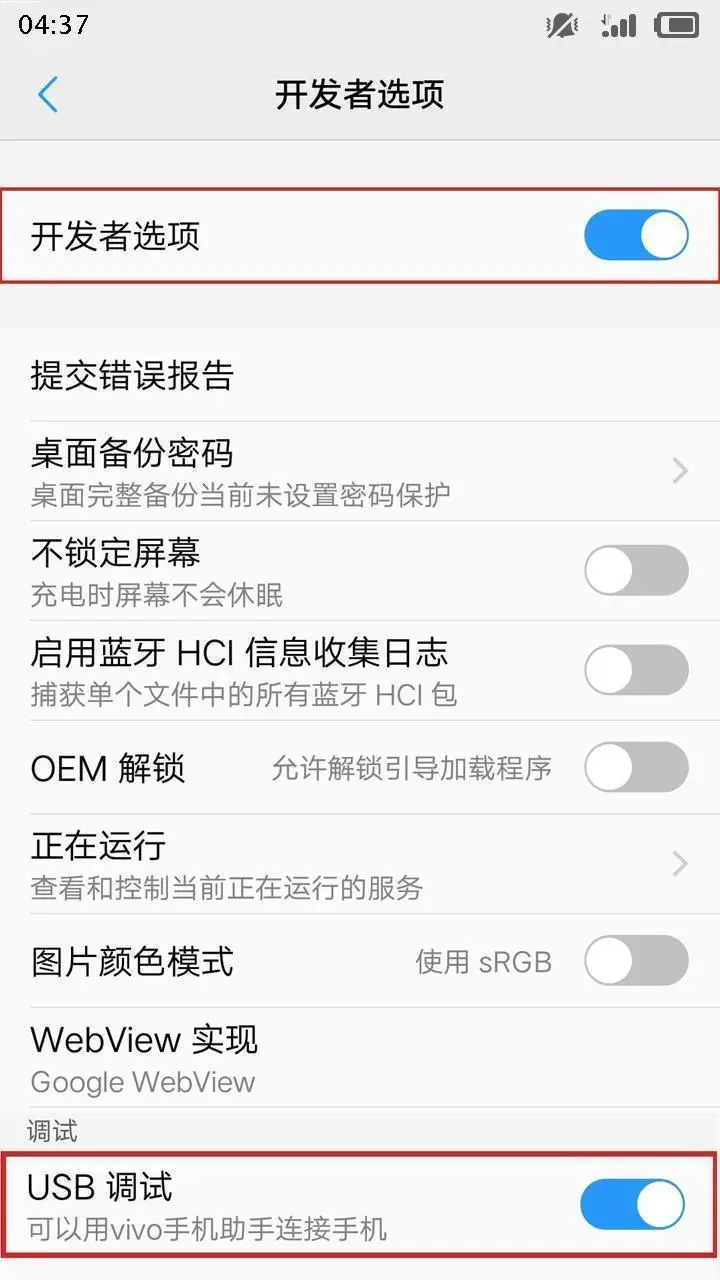Enable the OEM 解锁 switch
Viewport: 720px width, 1280px height.
tap(636, 768)
